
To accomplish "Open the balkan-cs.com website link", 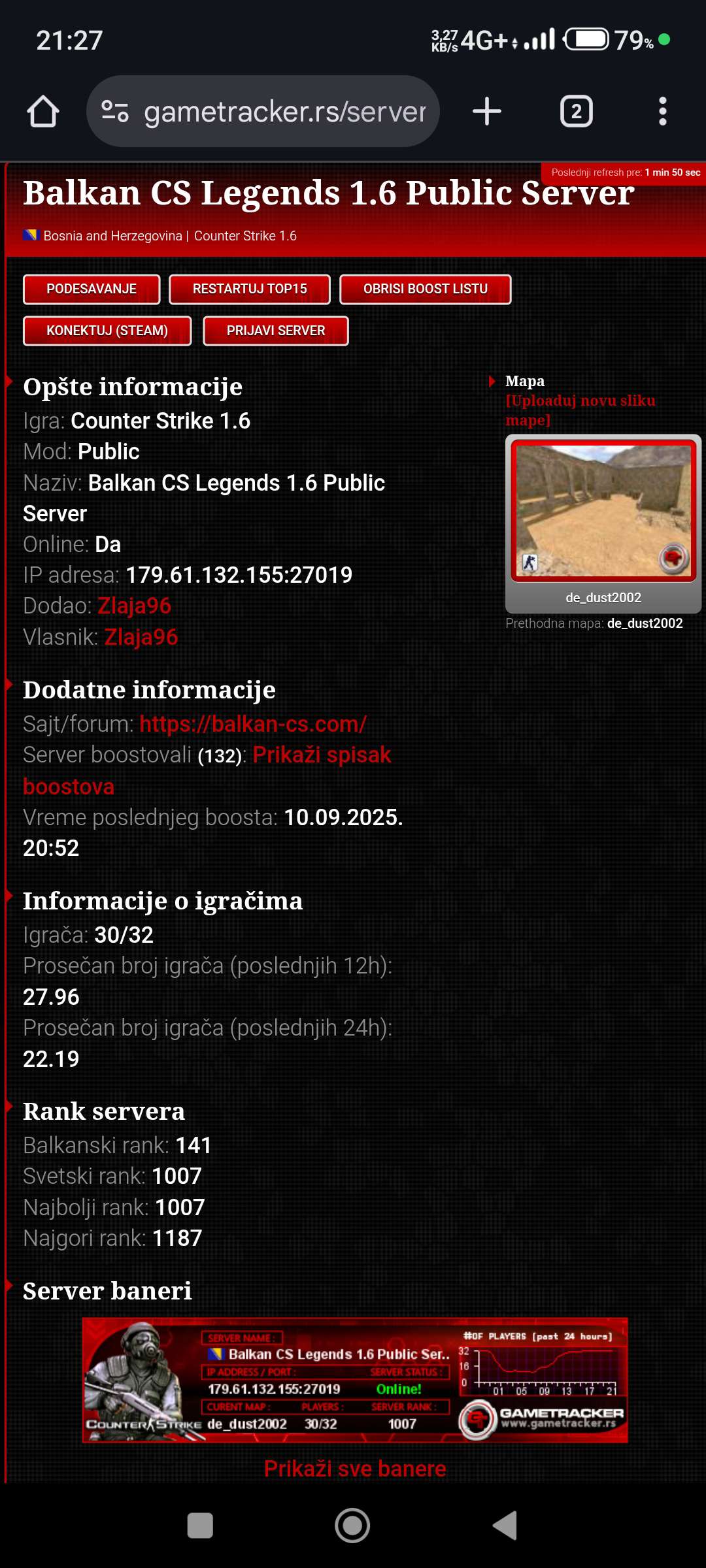I will tap(253, 724).
